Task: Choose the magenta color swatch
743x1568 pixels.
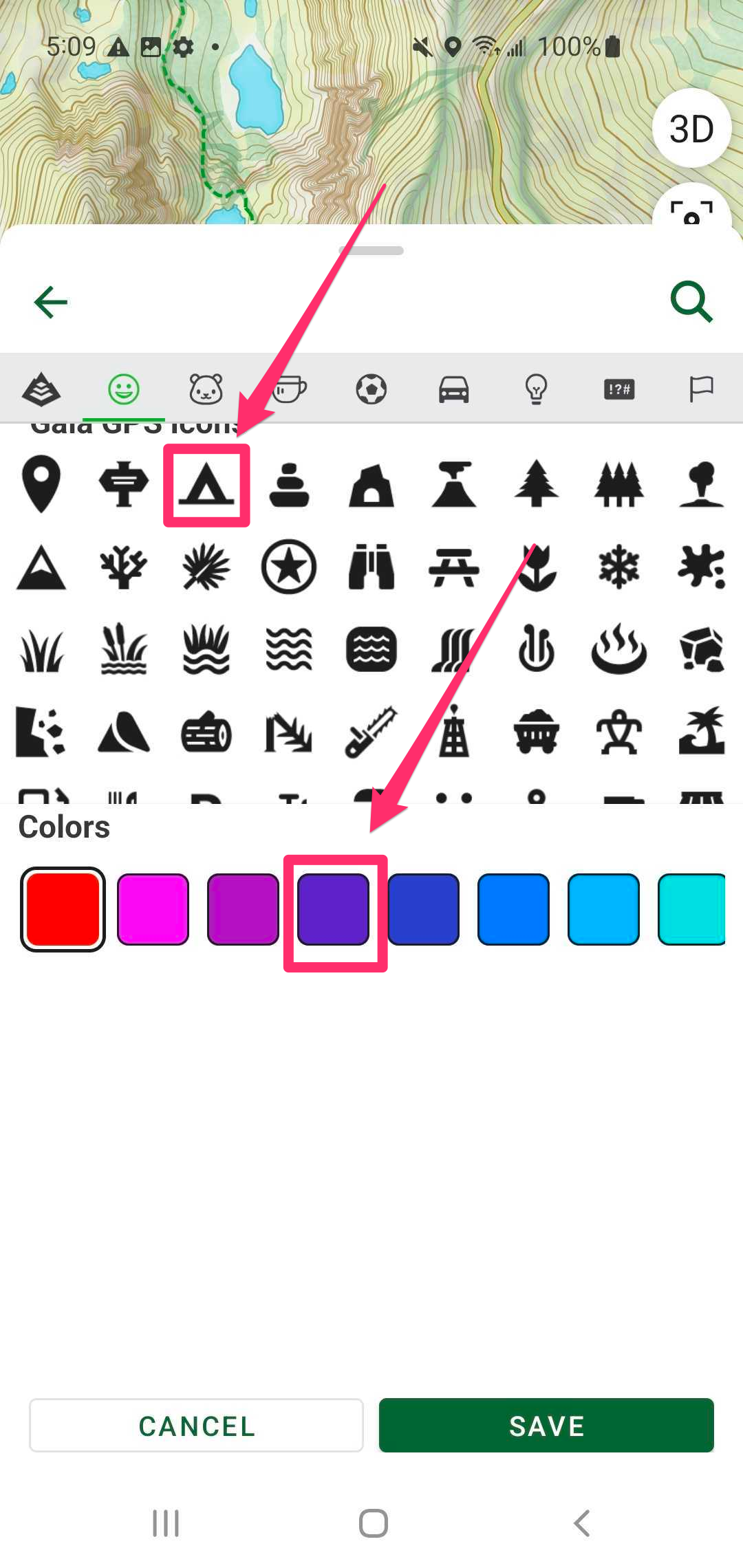Action: [x=153, y=909]
